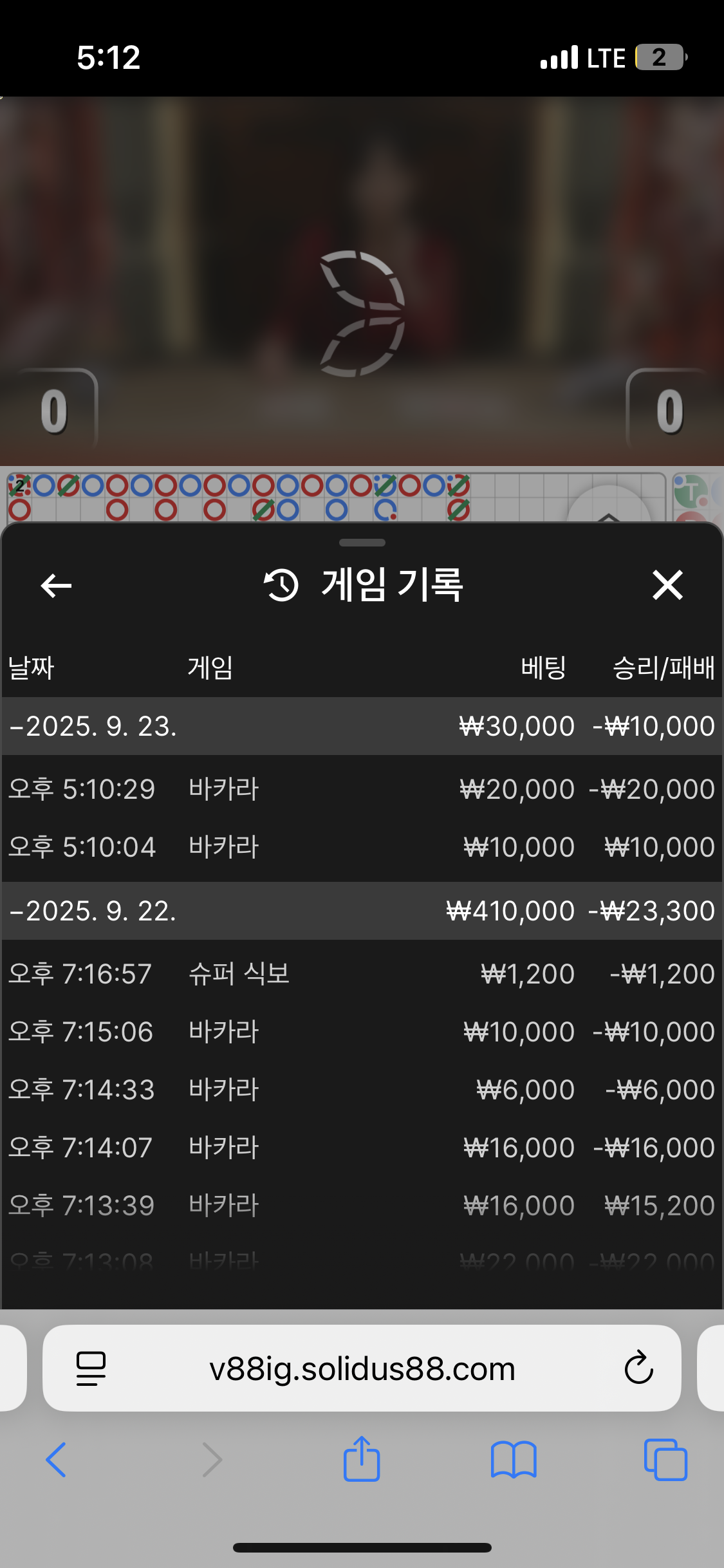This screenshot has width=724, height=1568.
Task: Go to the previous page in Safari
Action: pos(56,1460)
